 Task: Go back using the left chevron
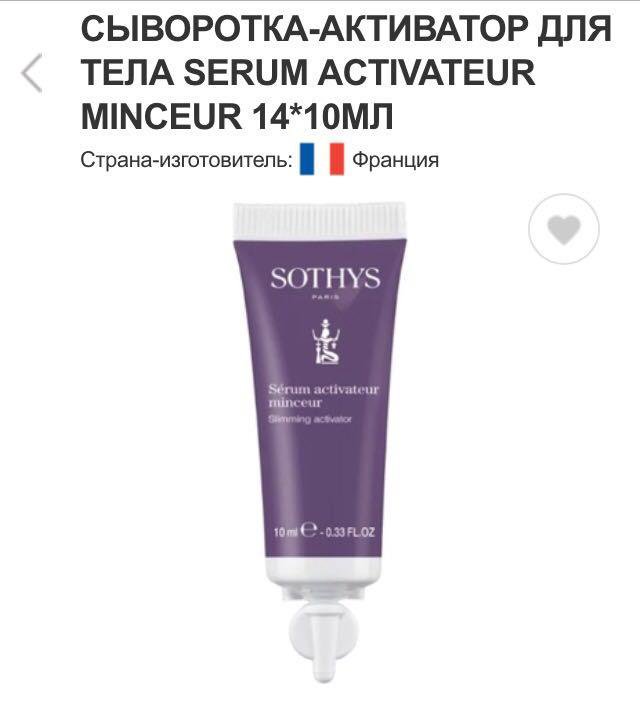31,74
